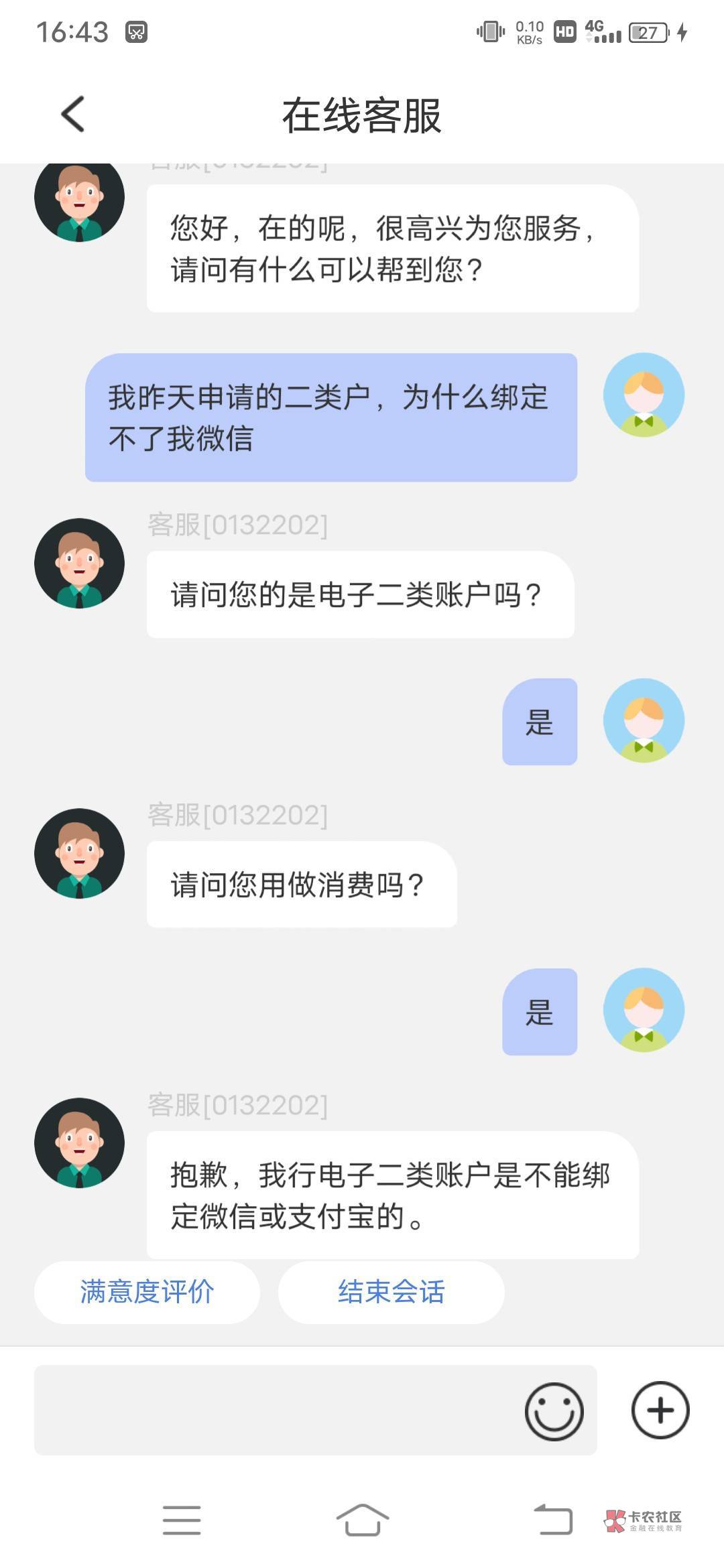Go back from the 在线客服 chat

point(73,114)
